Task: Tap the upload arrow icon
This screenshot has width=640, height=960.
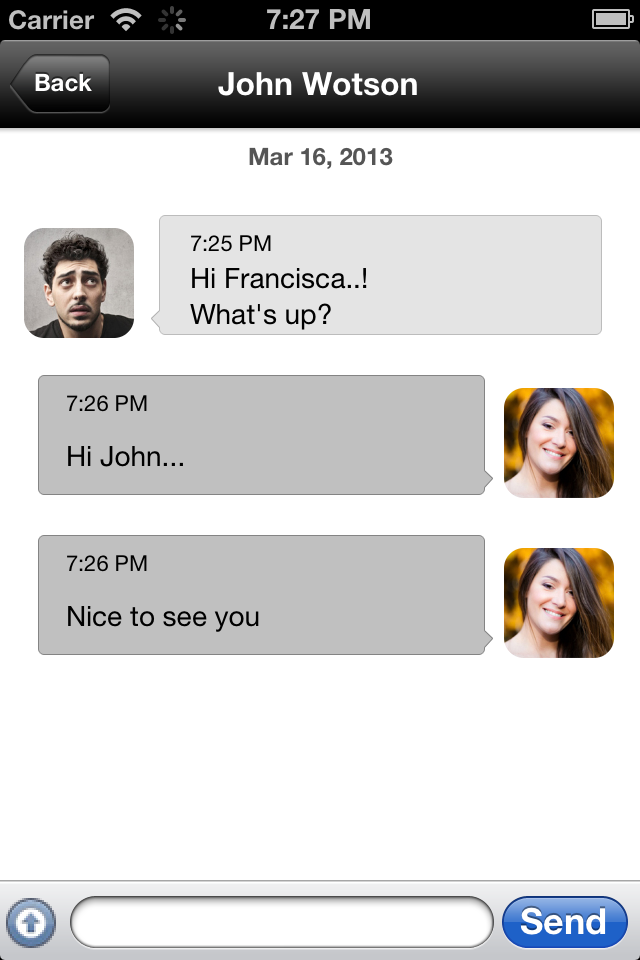Action: (x=30, y=921)
